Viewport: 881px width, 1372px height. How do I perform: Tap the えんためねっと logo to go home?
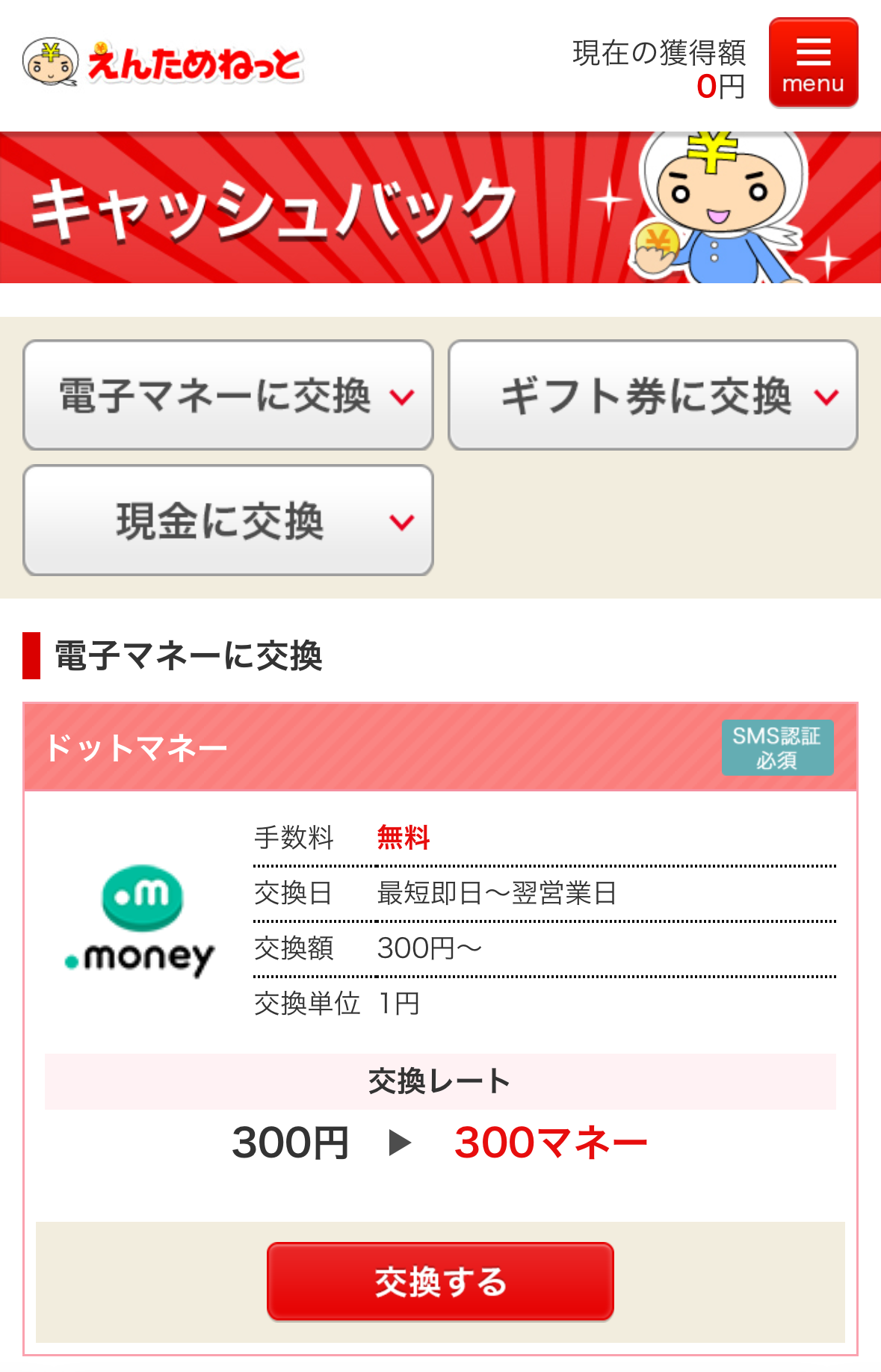pyautogui.click(x=163, y=63)
